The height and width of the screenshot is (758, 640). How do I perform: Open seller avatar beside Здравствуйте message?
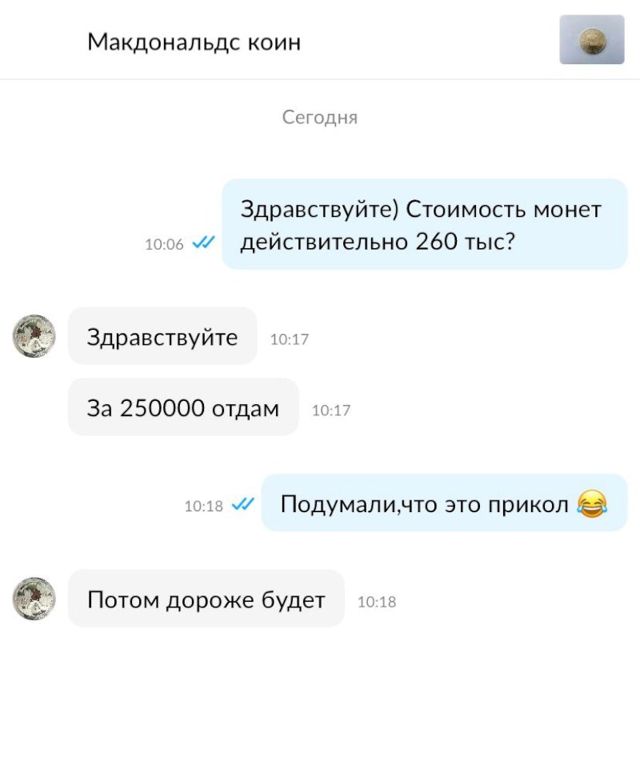click(34, 336)
